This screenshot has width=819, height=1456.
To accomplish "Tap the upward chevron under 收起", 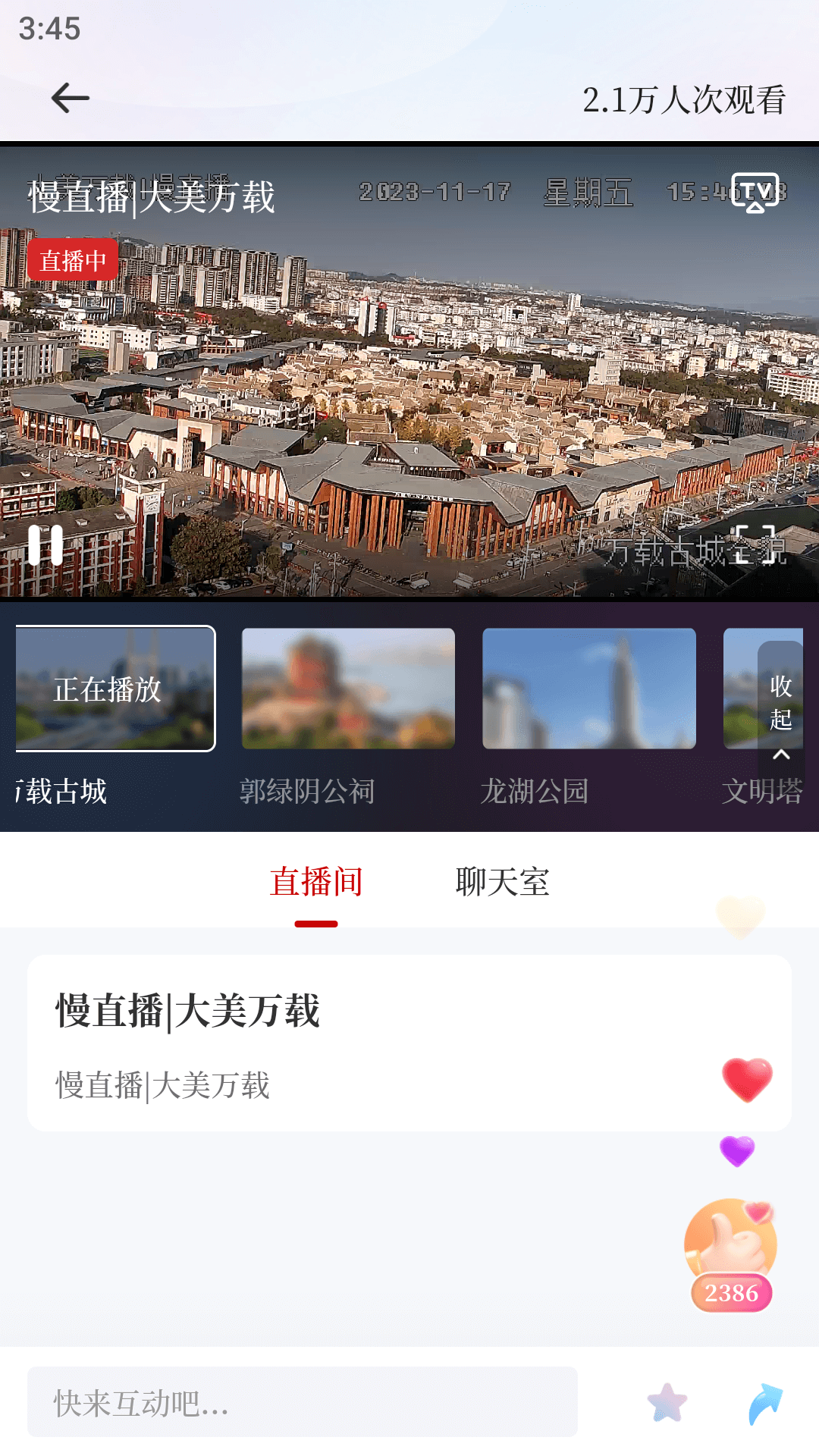I will 780,756.
